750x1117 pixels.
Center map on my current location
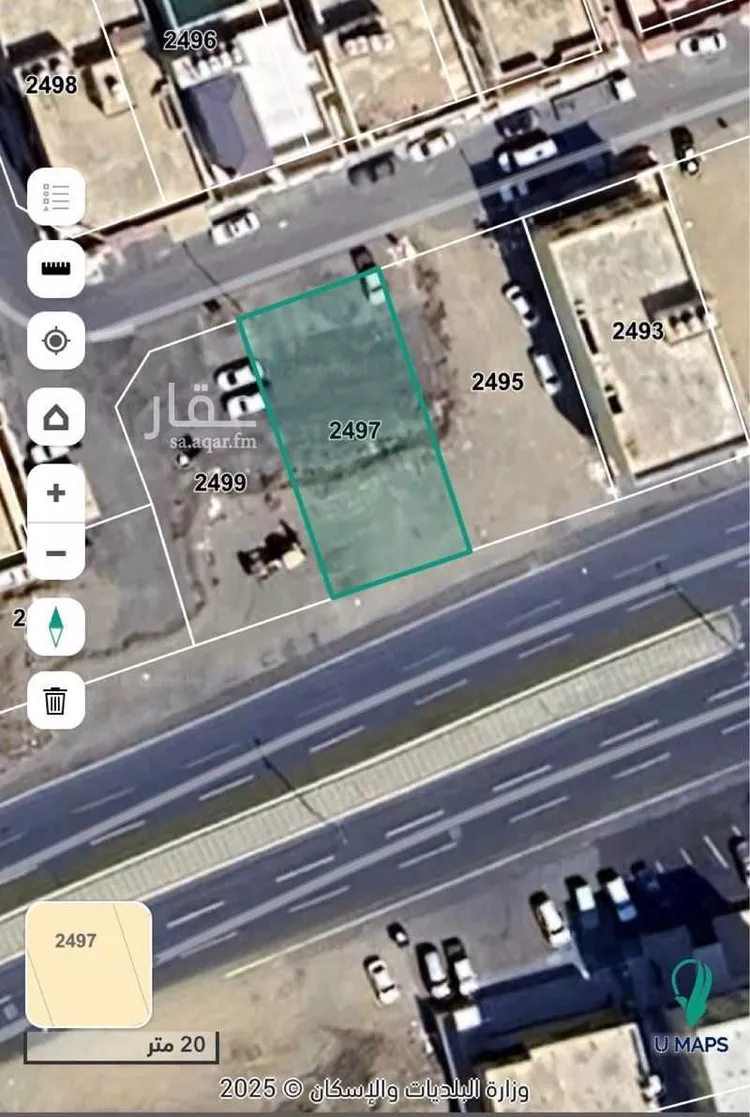coord(56,342)
